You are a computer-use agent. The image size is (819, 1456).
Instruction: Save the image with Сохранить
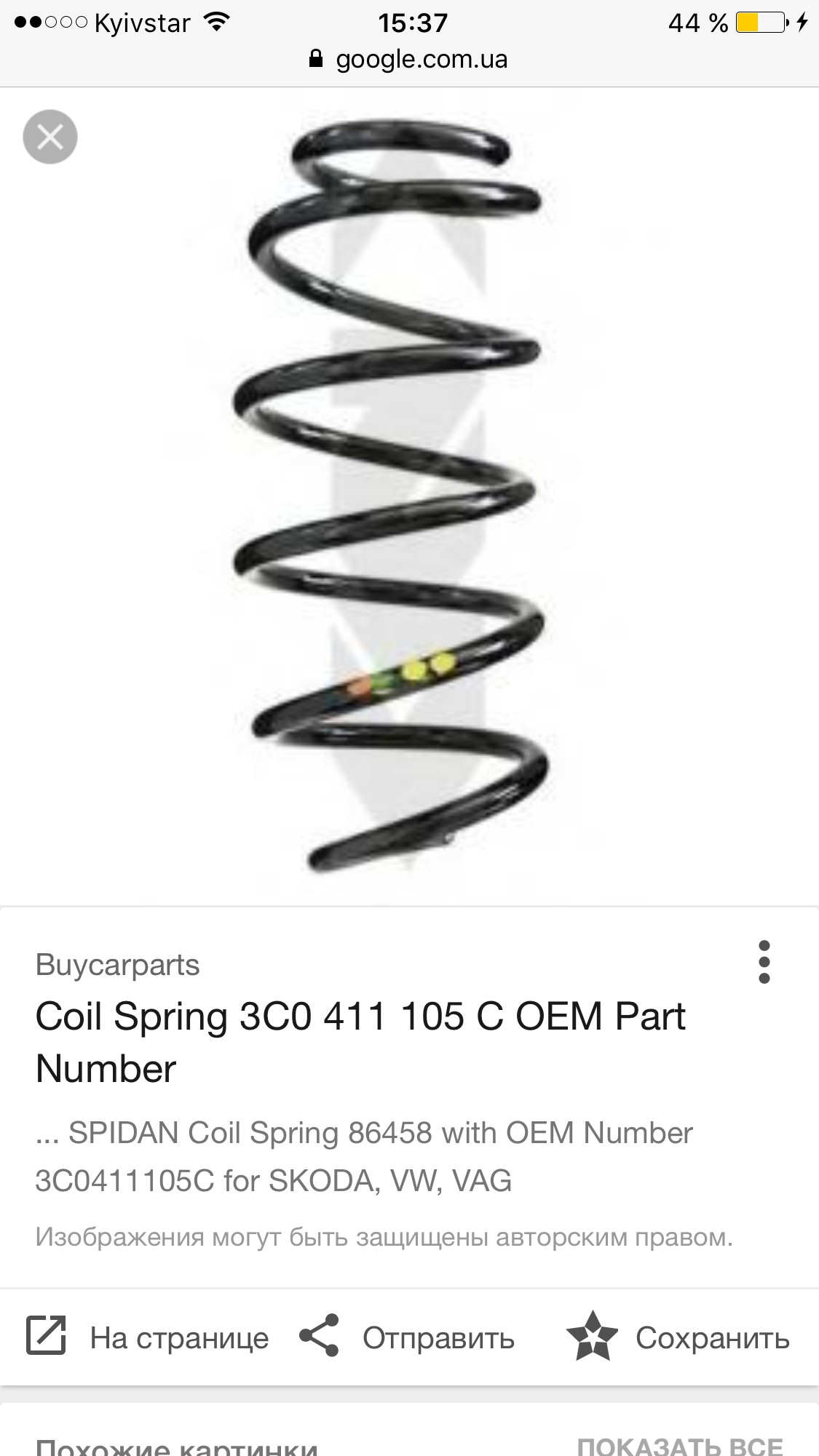tap(678, 1337)
